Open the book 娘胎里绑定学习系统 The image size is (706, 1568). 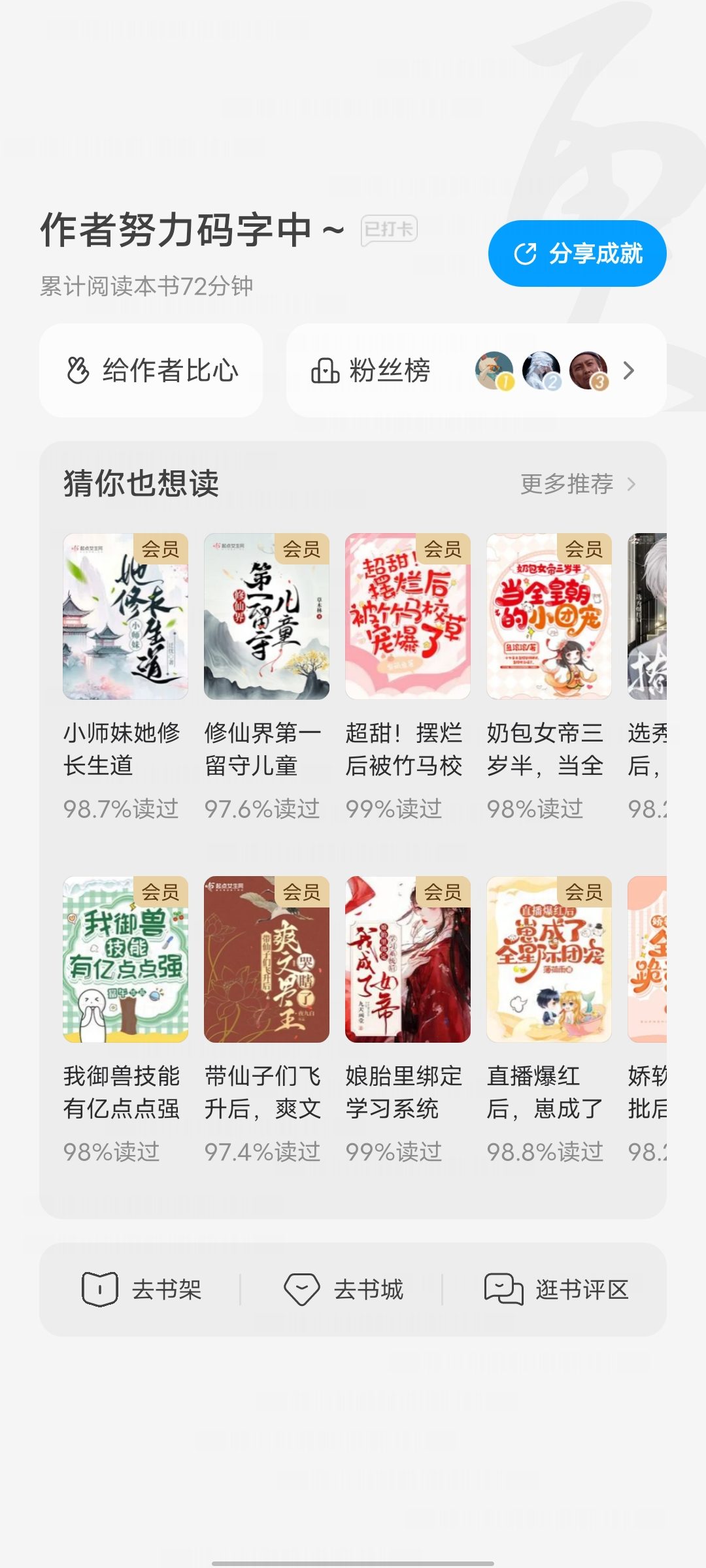pyautogui.click(x=408, y=1020)
